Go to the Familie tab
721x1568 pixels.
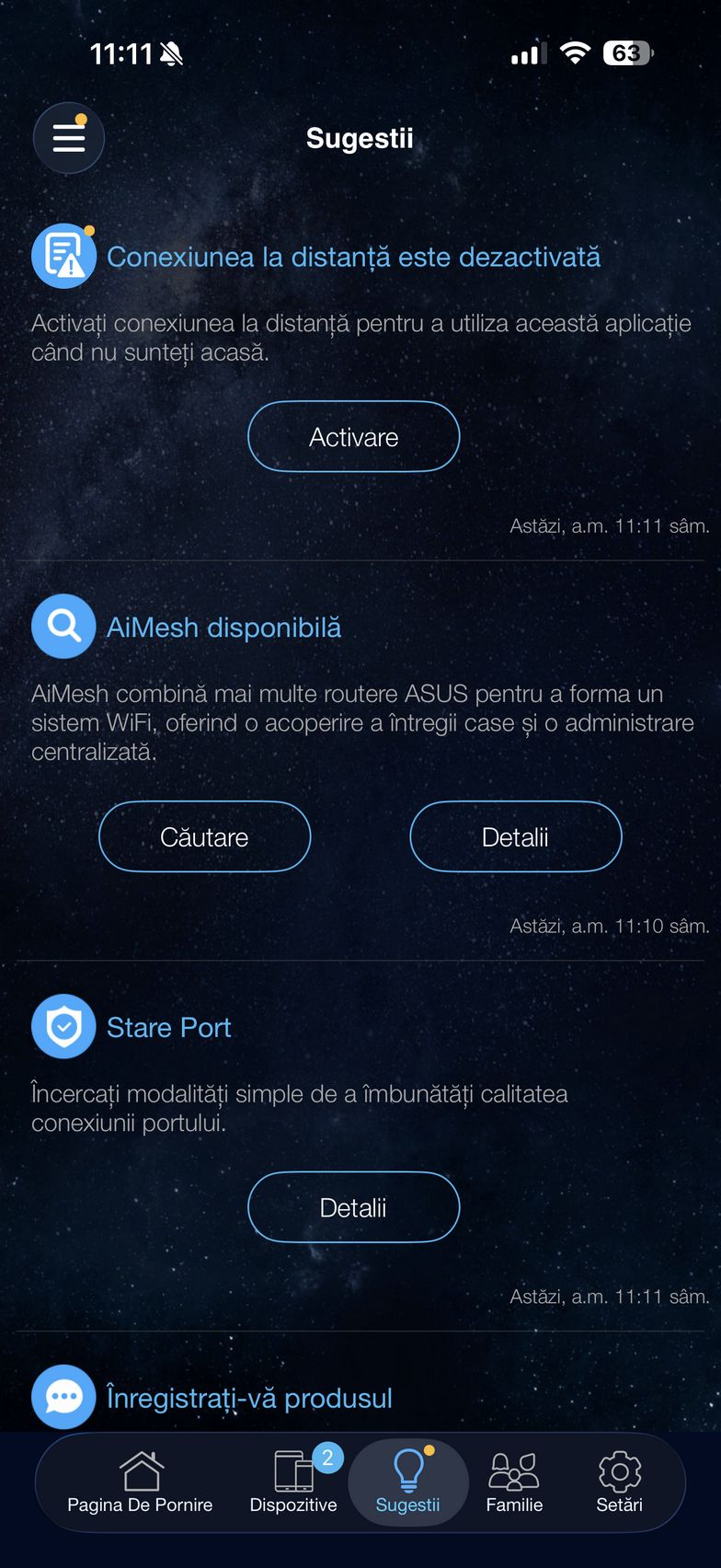[514, 1482]
